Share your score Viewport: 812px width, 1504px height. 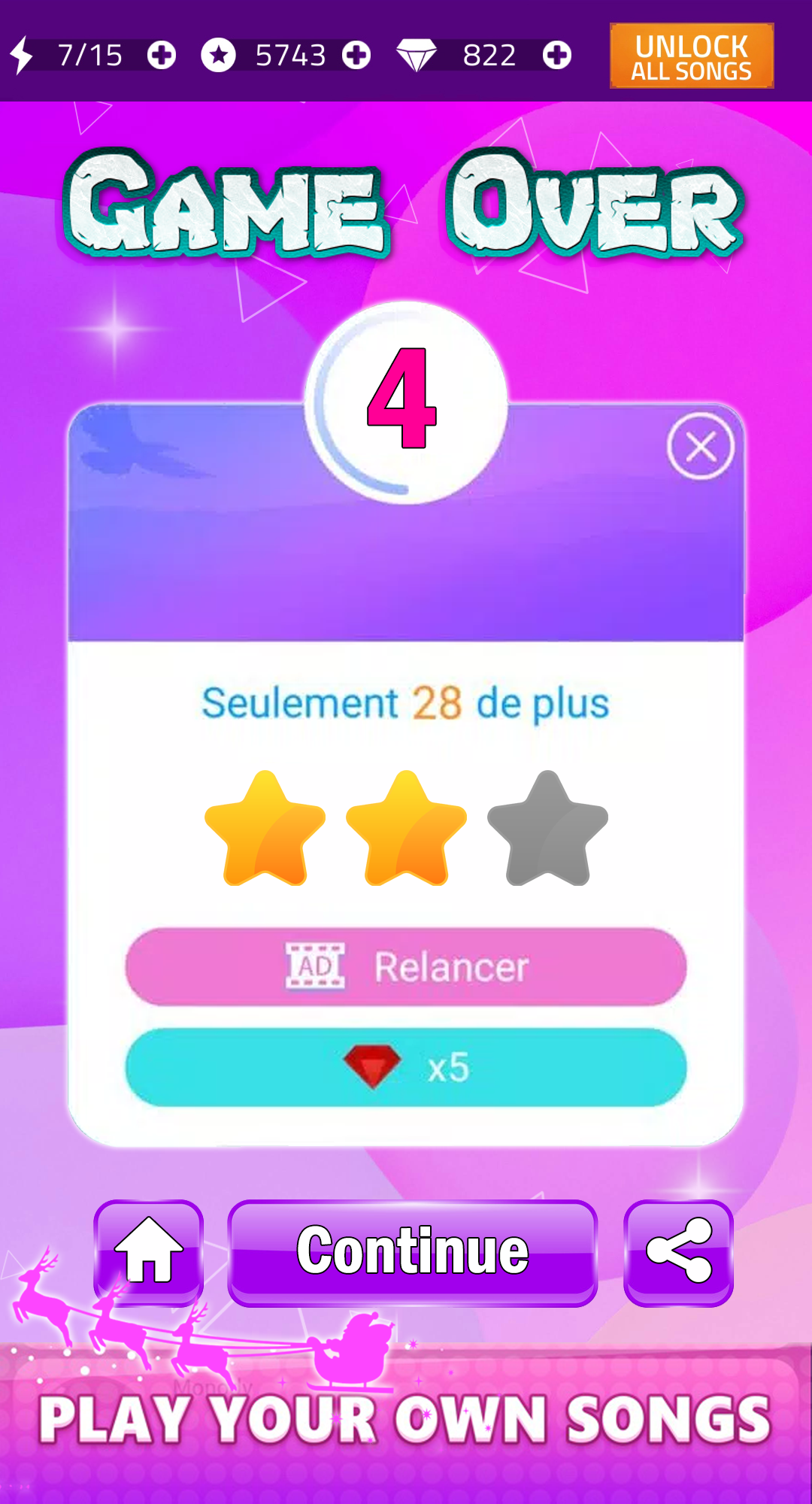(x=678, y=1251)
